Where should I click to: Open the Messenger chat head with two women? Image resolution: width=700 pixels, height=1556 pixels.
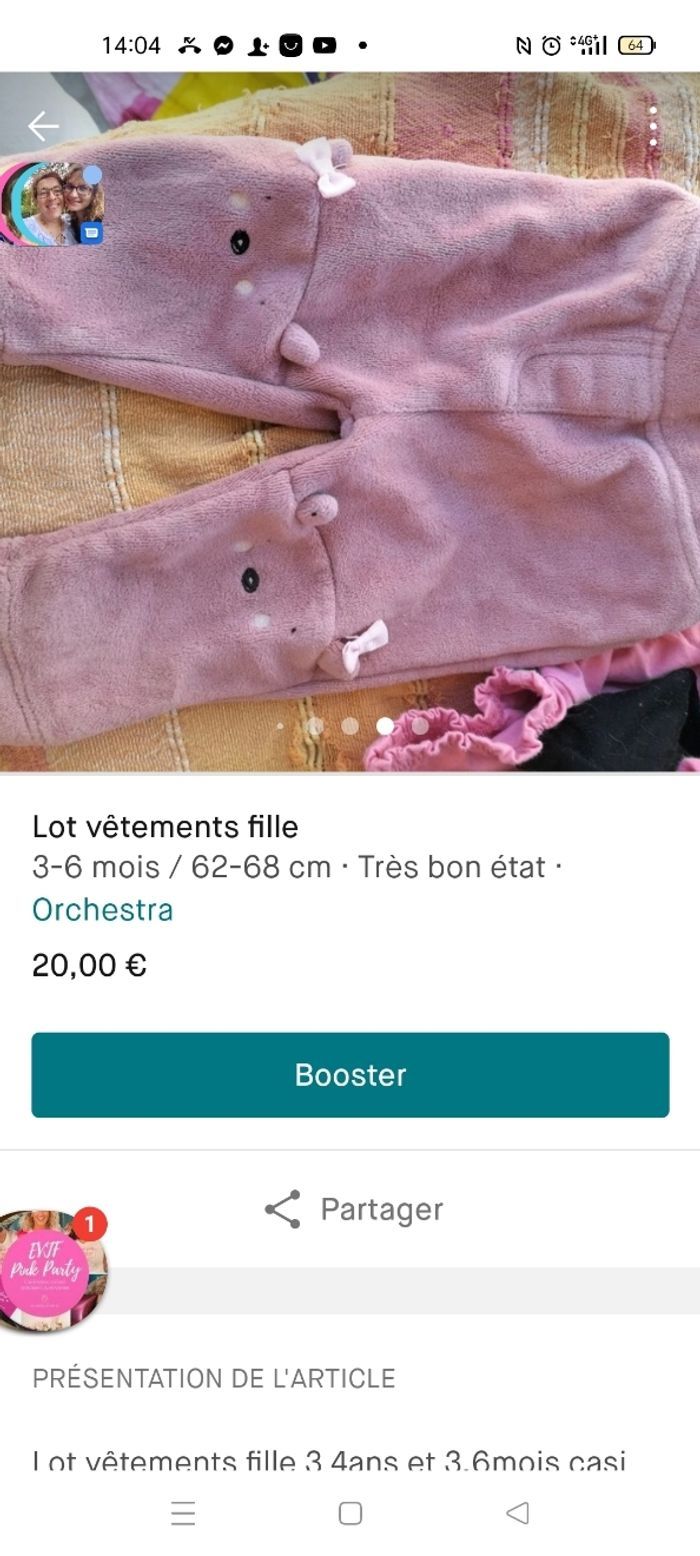[x=55, y=203]
